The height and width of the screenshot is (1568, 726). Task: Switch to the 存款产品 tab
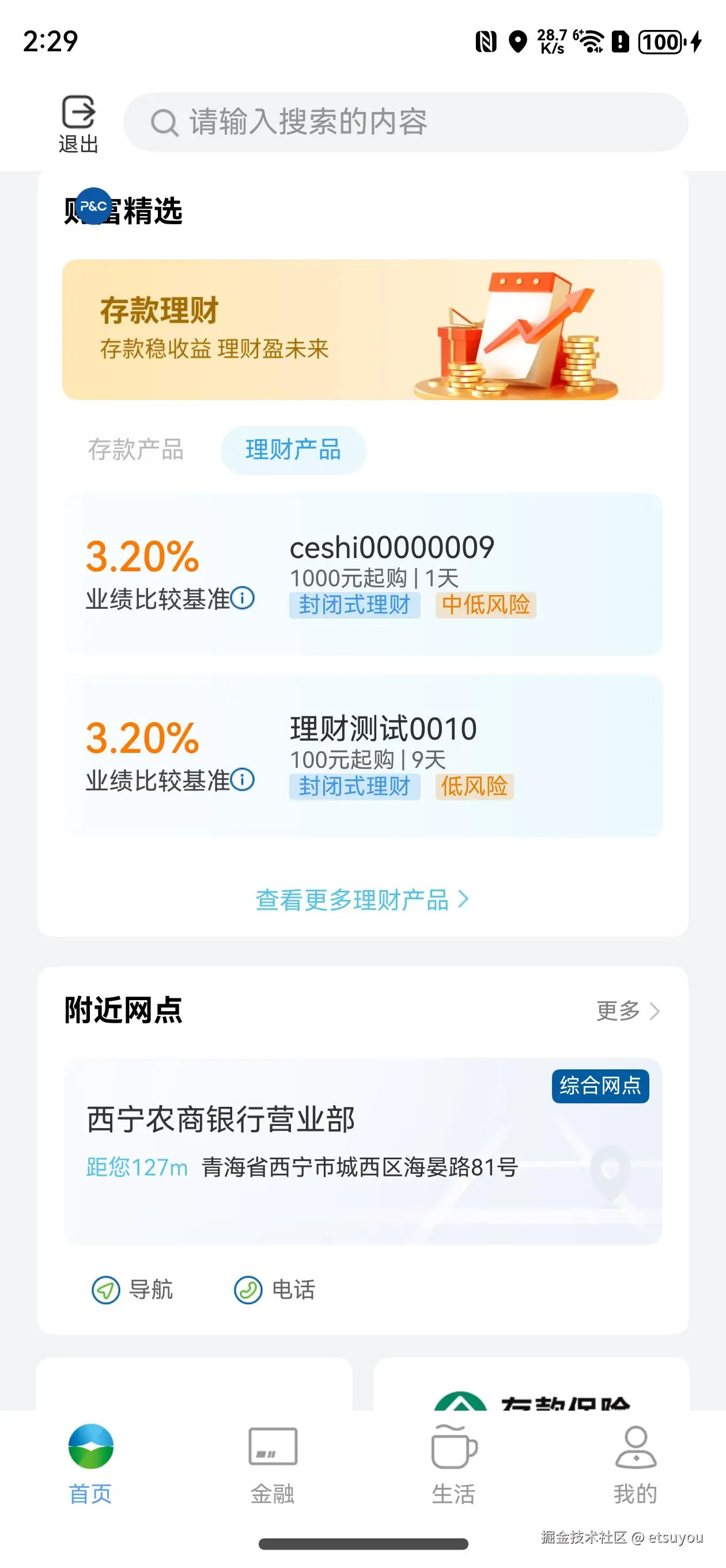[136, 450]
